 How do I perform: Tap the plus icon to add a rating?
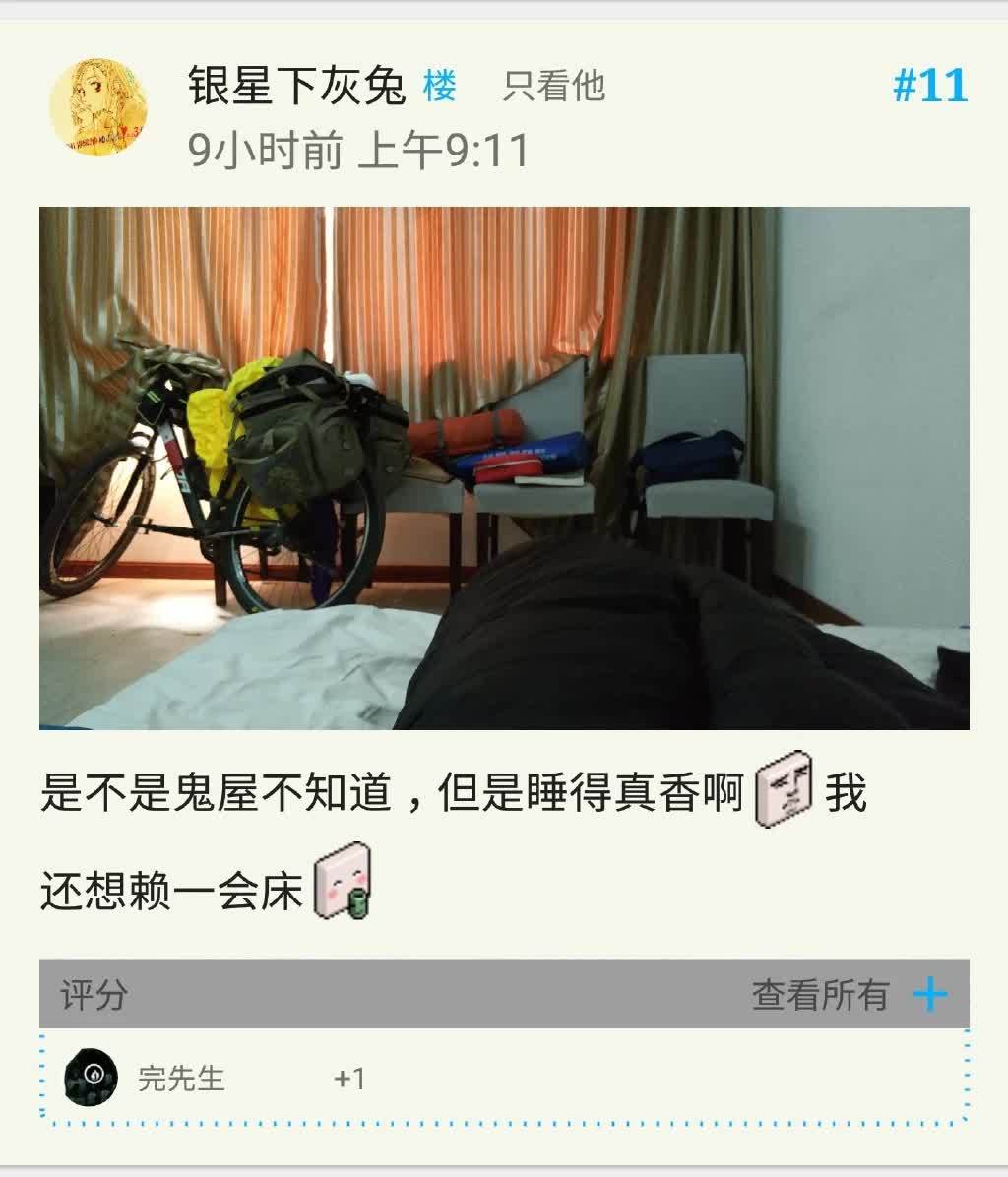(930, 995)
